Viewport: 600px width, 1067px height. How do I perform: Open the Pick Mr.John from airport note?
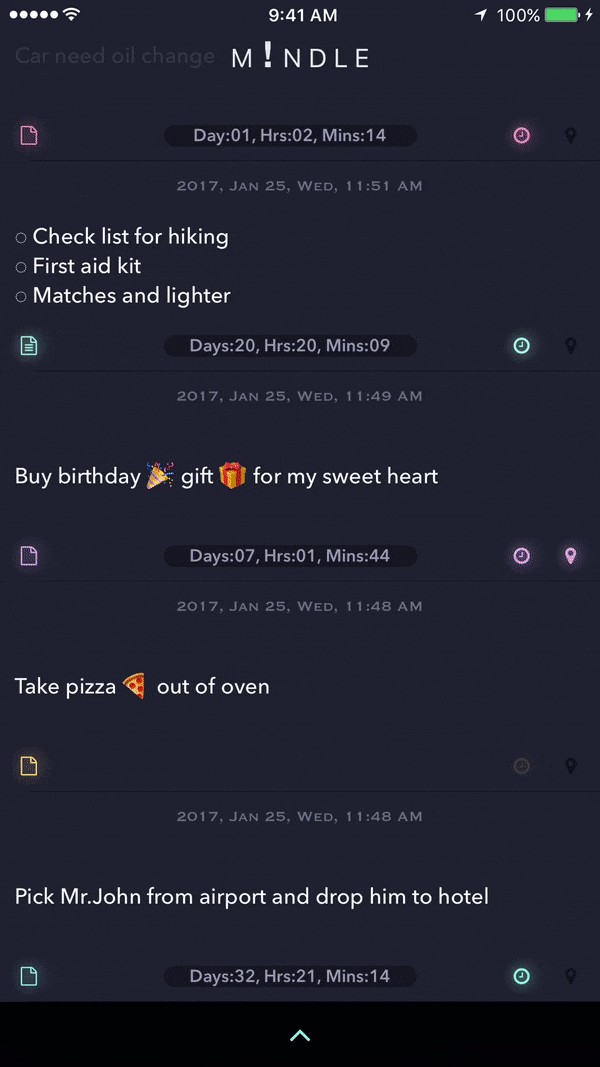(252, 896)
